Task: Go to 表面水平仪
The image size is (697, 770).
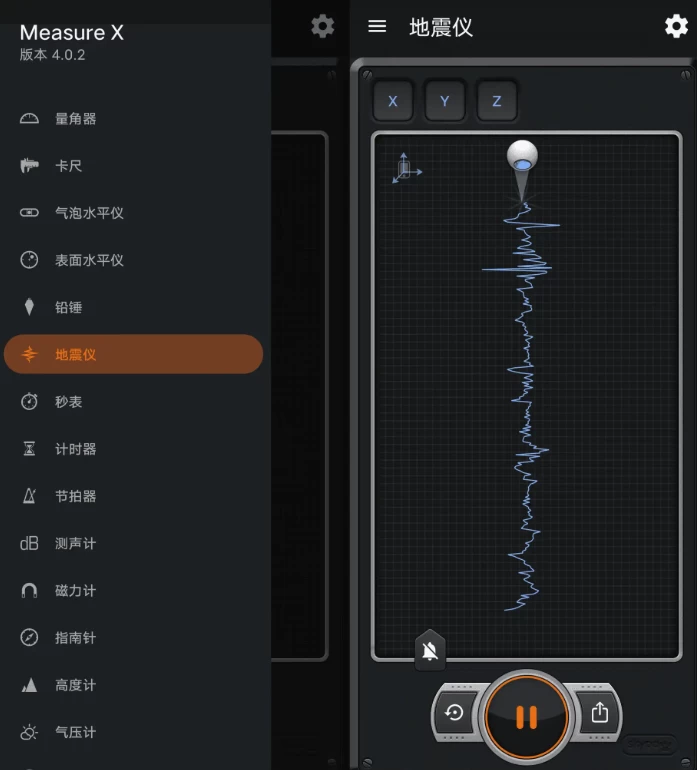Action: (x=89, y=260)
